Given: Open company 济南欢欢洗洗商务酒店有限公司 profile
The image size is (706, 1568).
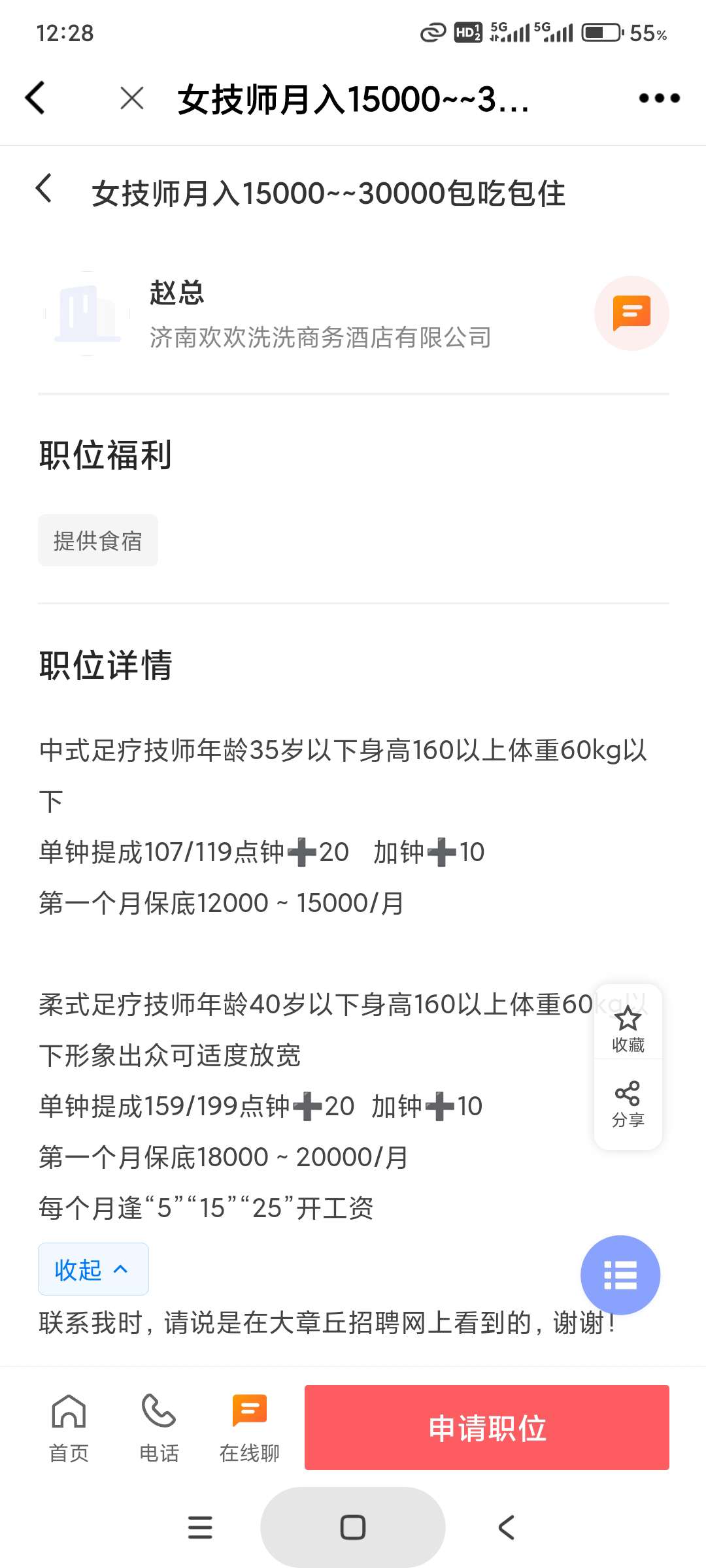Looking at the screenshot, I should [320, 338].
